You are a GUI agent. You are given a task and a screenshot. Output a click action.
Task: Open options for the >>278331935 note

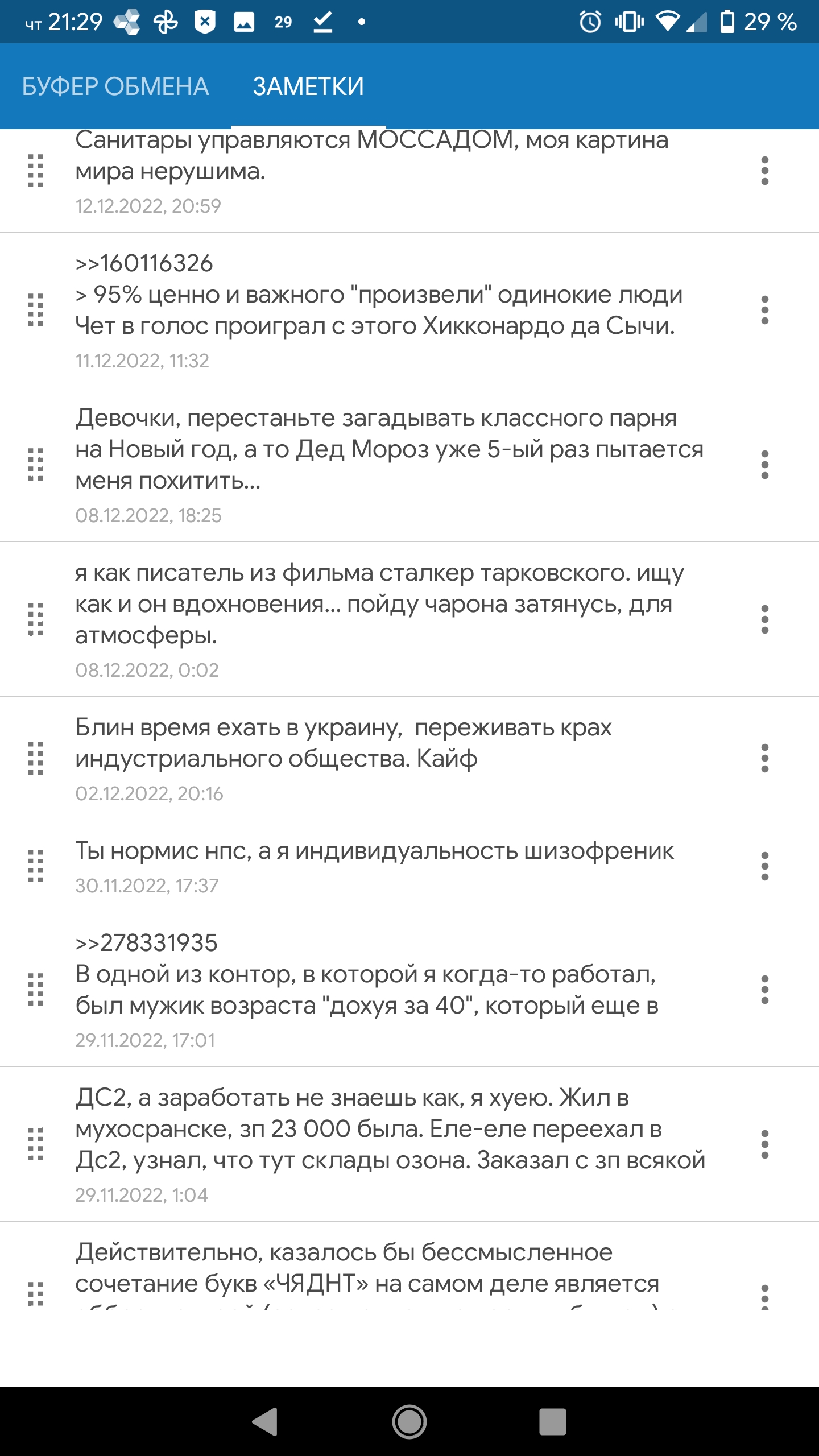tap(765, 990)
